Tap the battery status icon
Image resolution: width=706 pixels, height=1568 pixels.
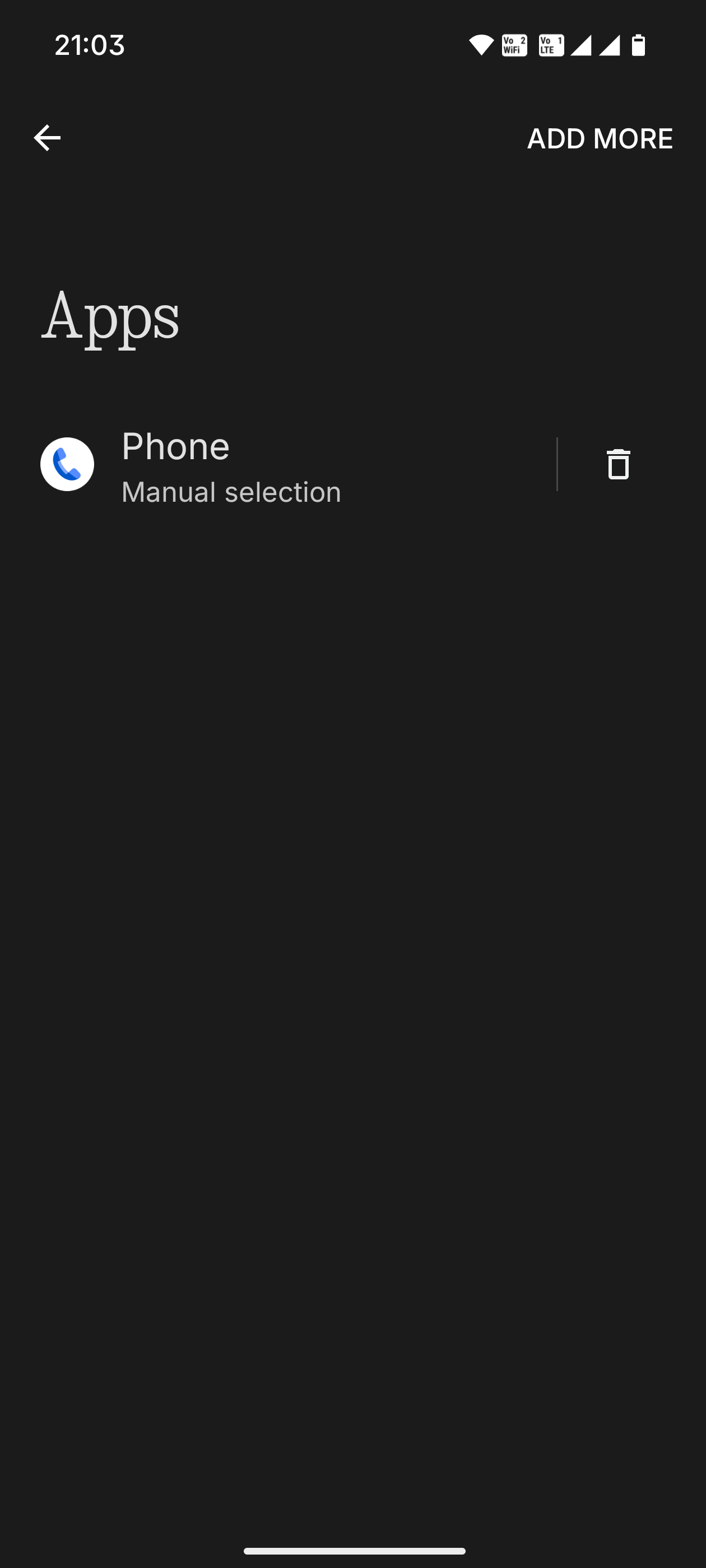pos(639,44)
